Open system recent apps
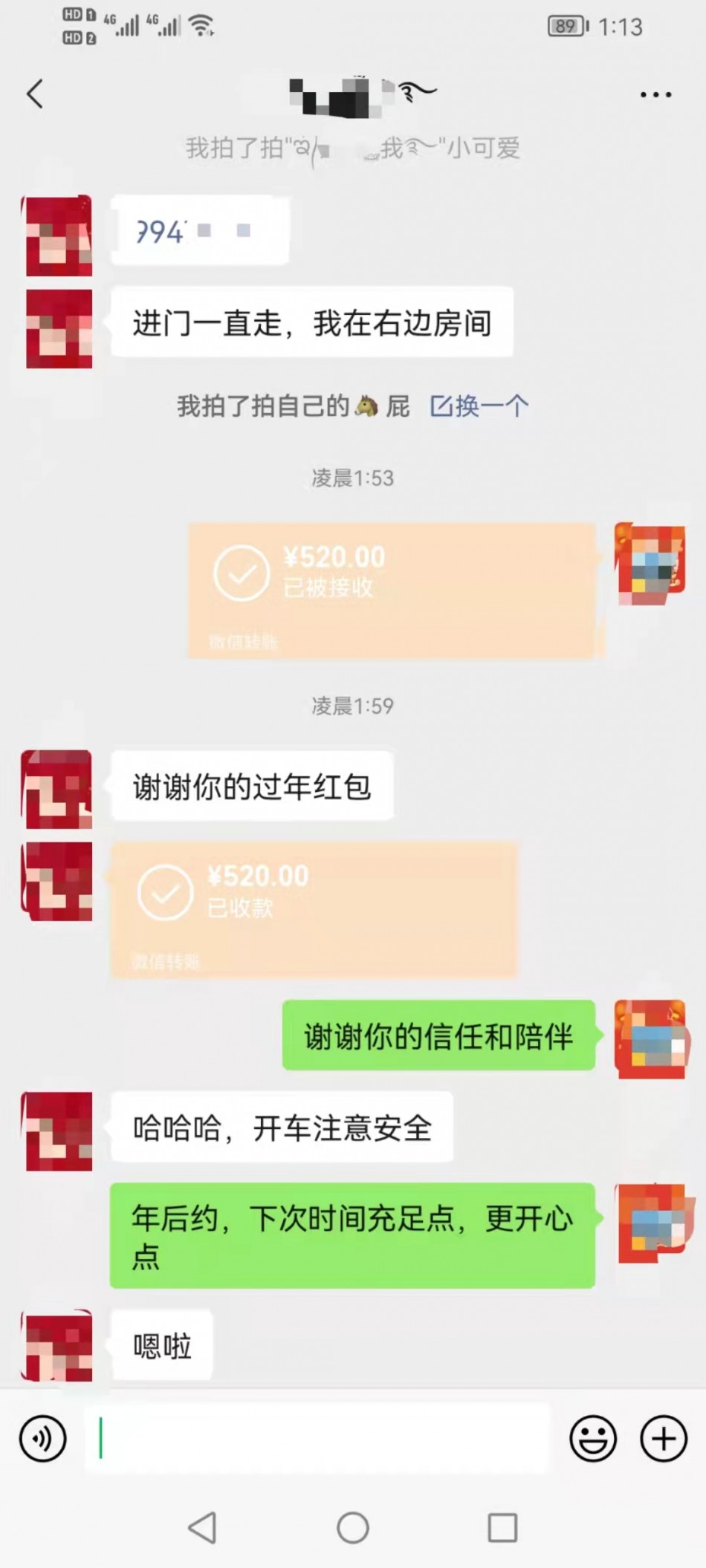 point(502,1528)
